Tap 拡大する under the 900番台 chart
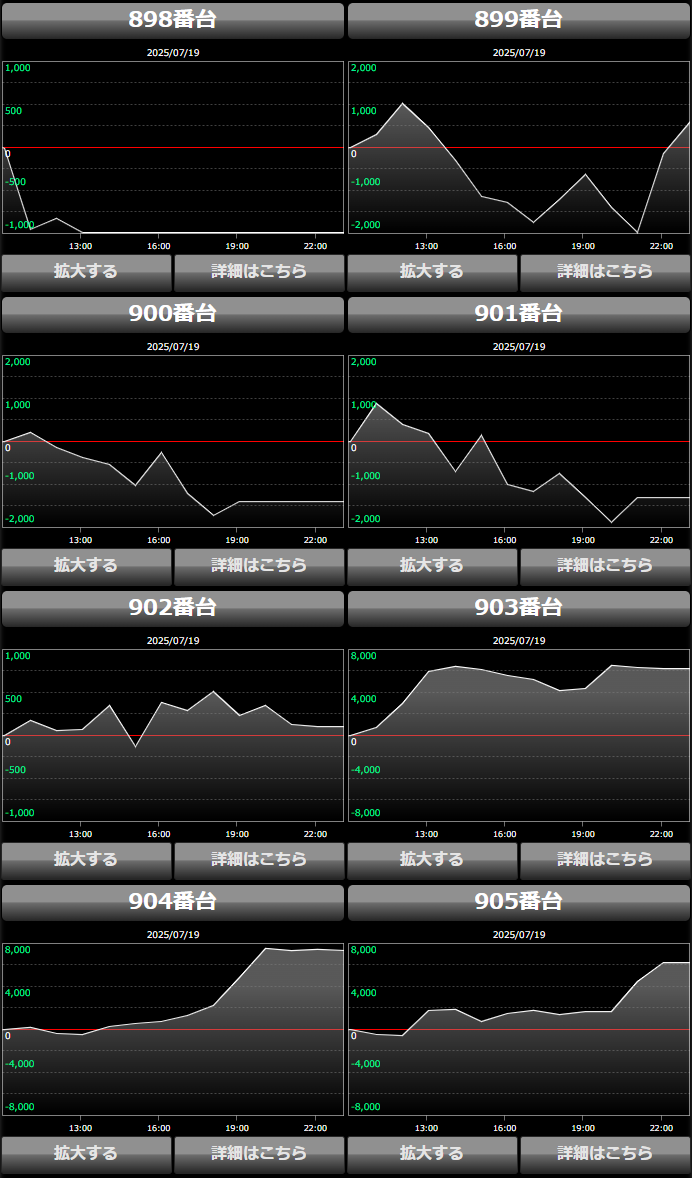Screen dimensions: 692x1178 point(86,567)
